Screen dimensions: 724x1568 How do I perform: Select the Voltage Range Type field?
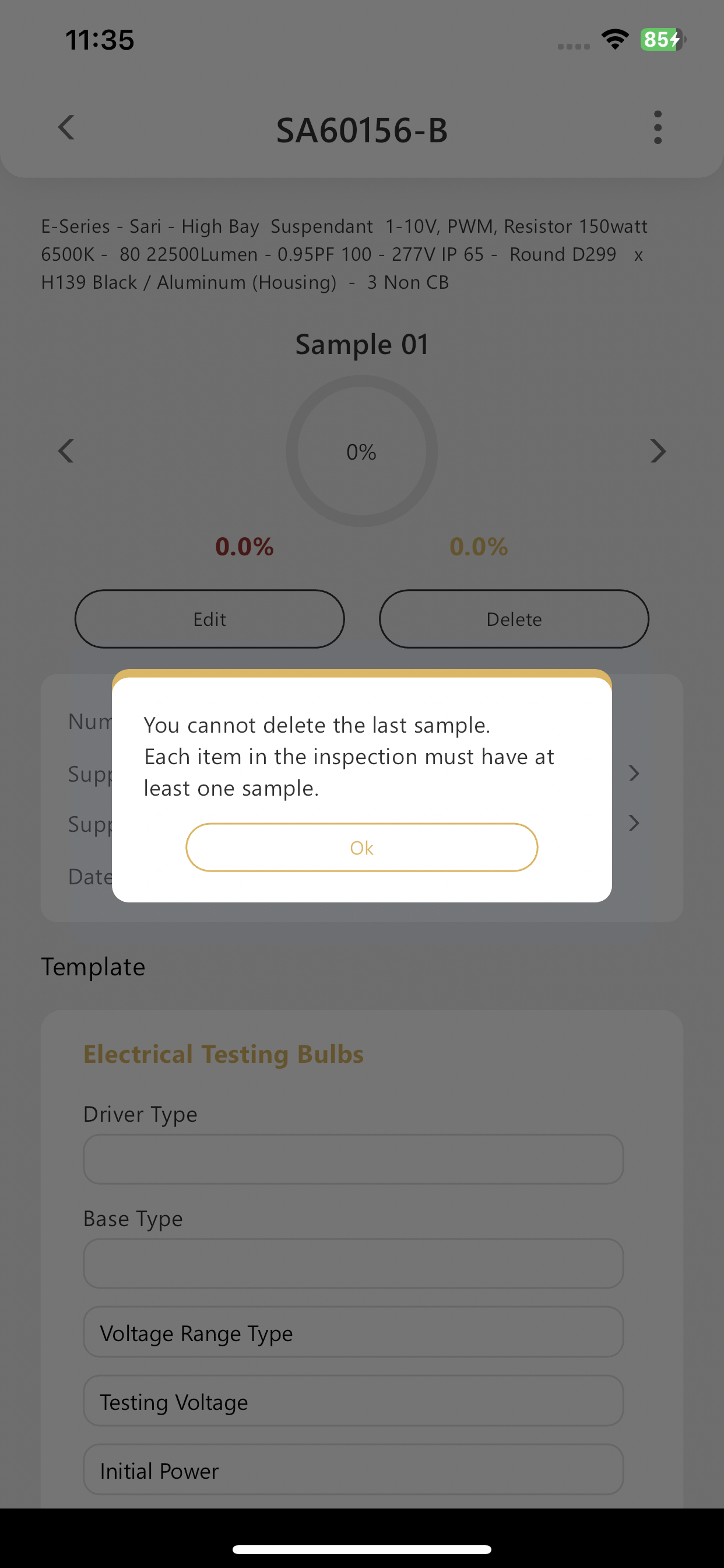pos(353,1332)
